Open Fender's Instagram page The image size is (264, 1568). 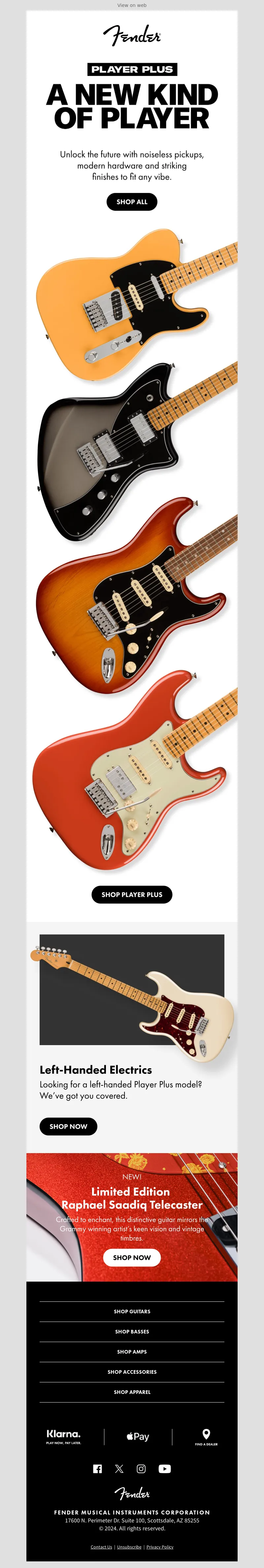click(x=141, y=1468)
